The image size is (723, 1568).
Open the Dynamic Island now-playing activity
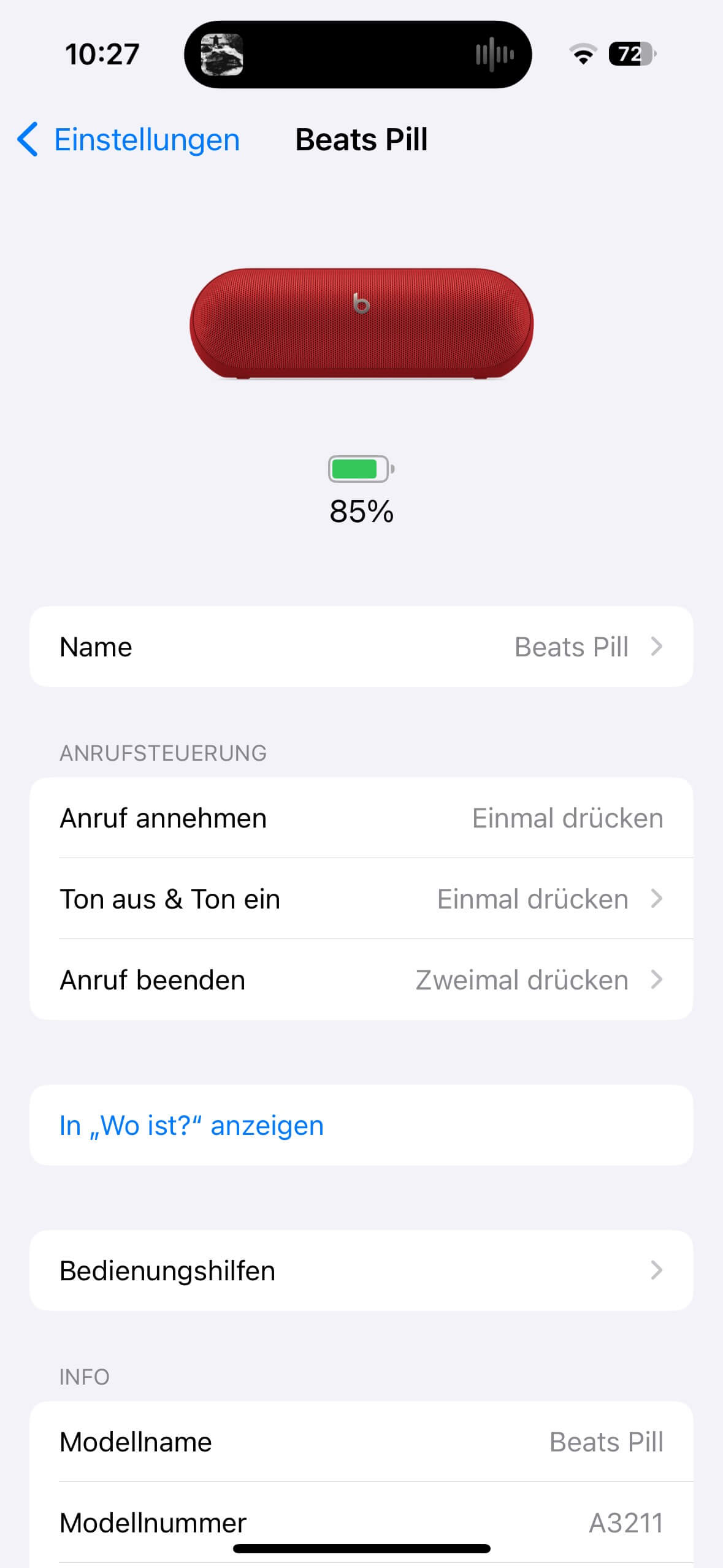[358, 55]
